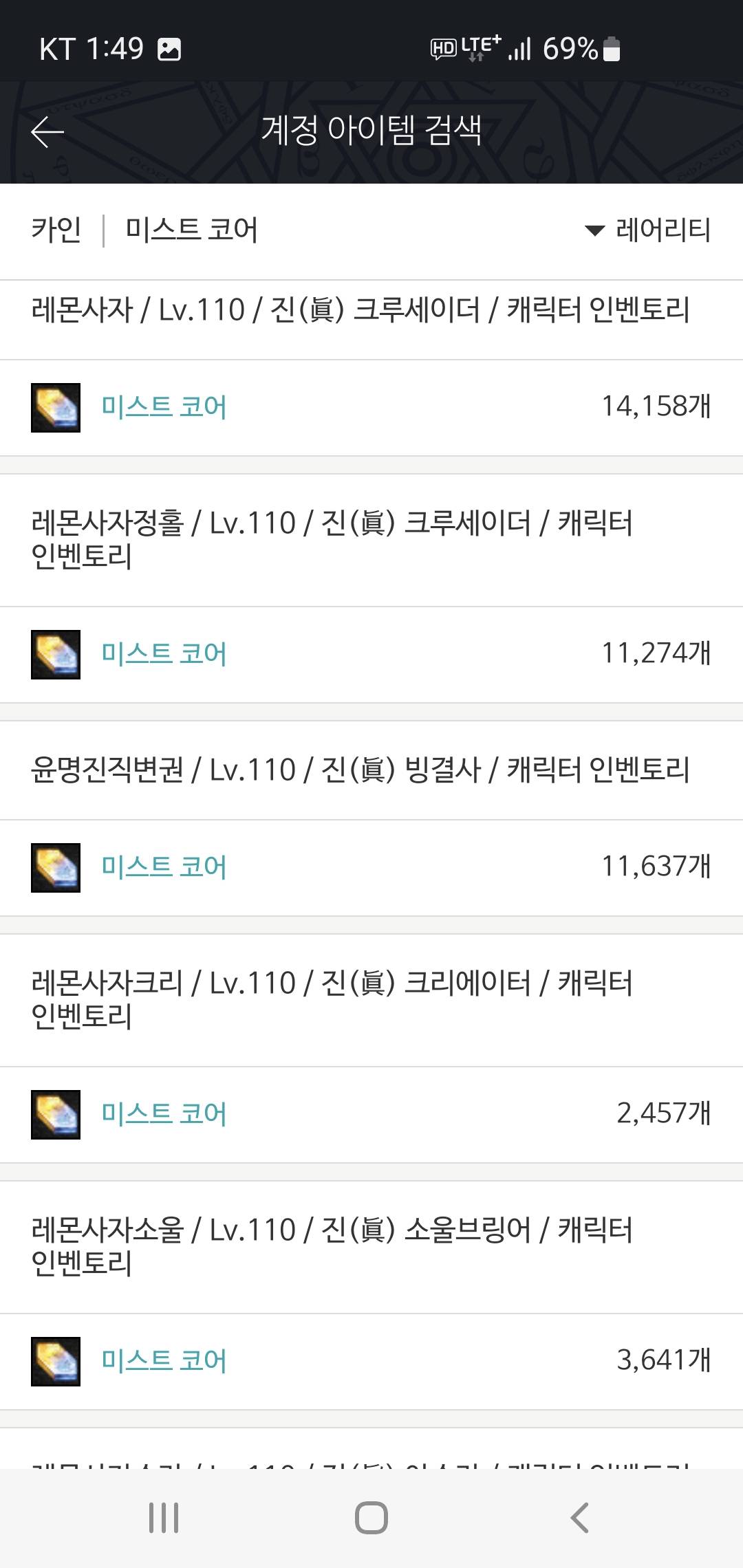Open 미스트 코어 with 3,641개
This screenshot has width=743, height=1568.
pyautogui.click(x=164, y=1361)
